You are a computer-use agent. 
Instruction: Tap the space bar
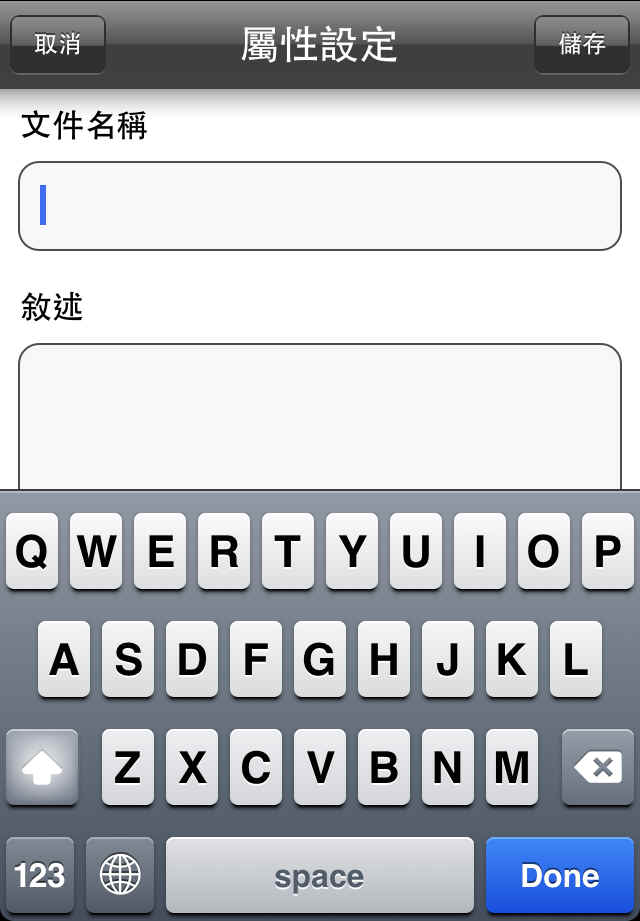[x=319, y=876]
